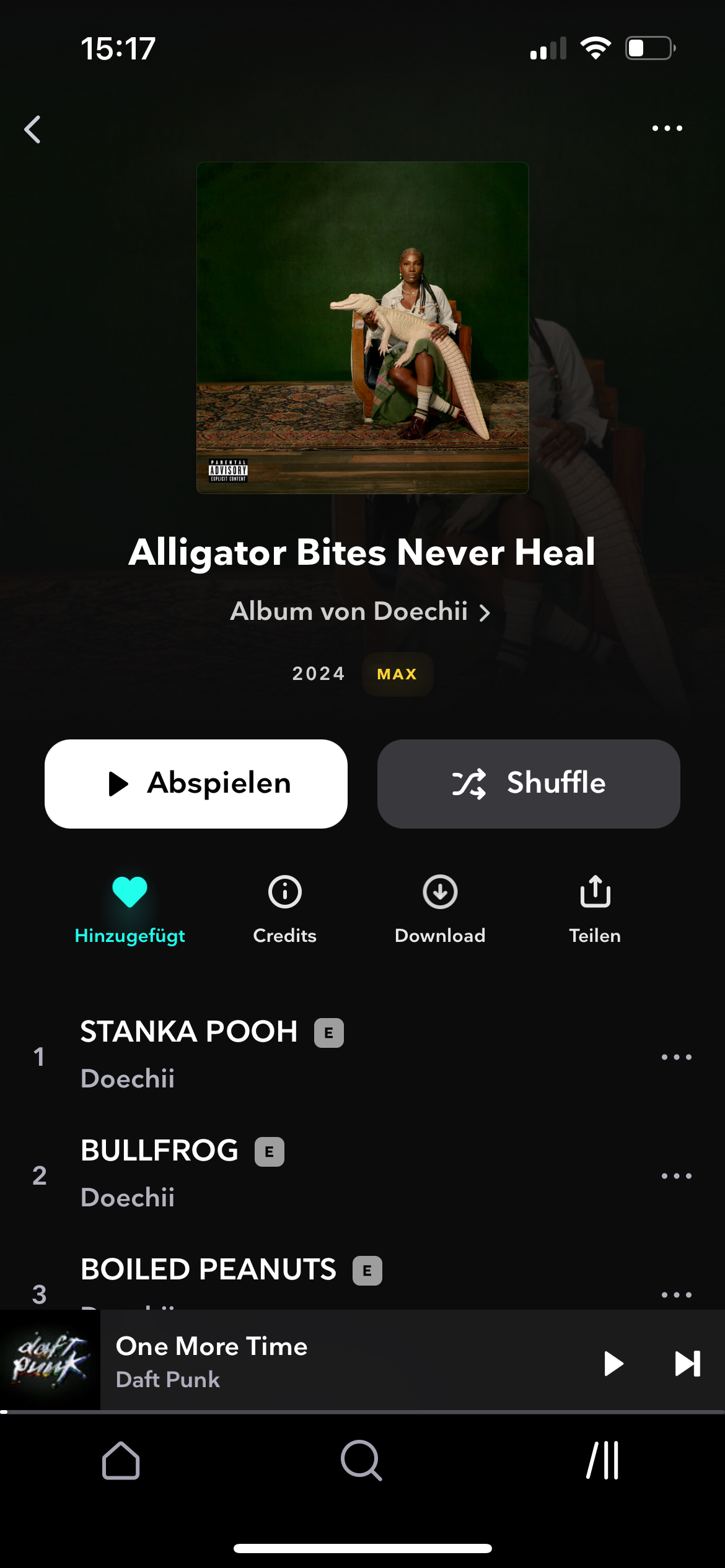Open options for BULLFROG
Screen dimensions: 725x1568
pyautogui.click(x=676, y=1175)
